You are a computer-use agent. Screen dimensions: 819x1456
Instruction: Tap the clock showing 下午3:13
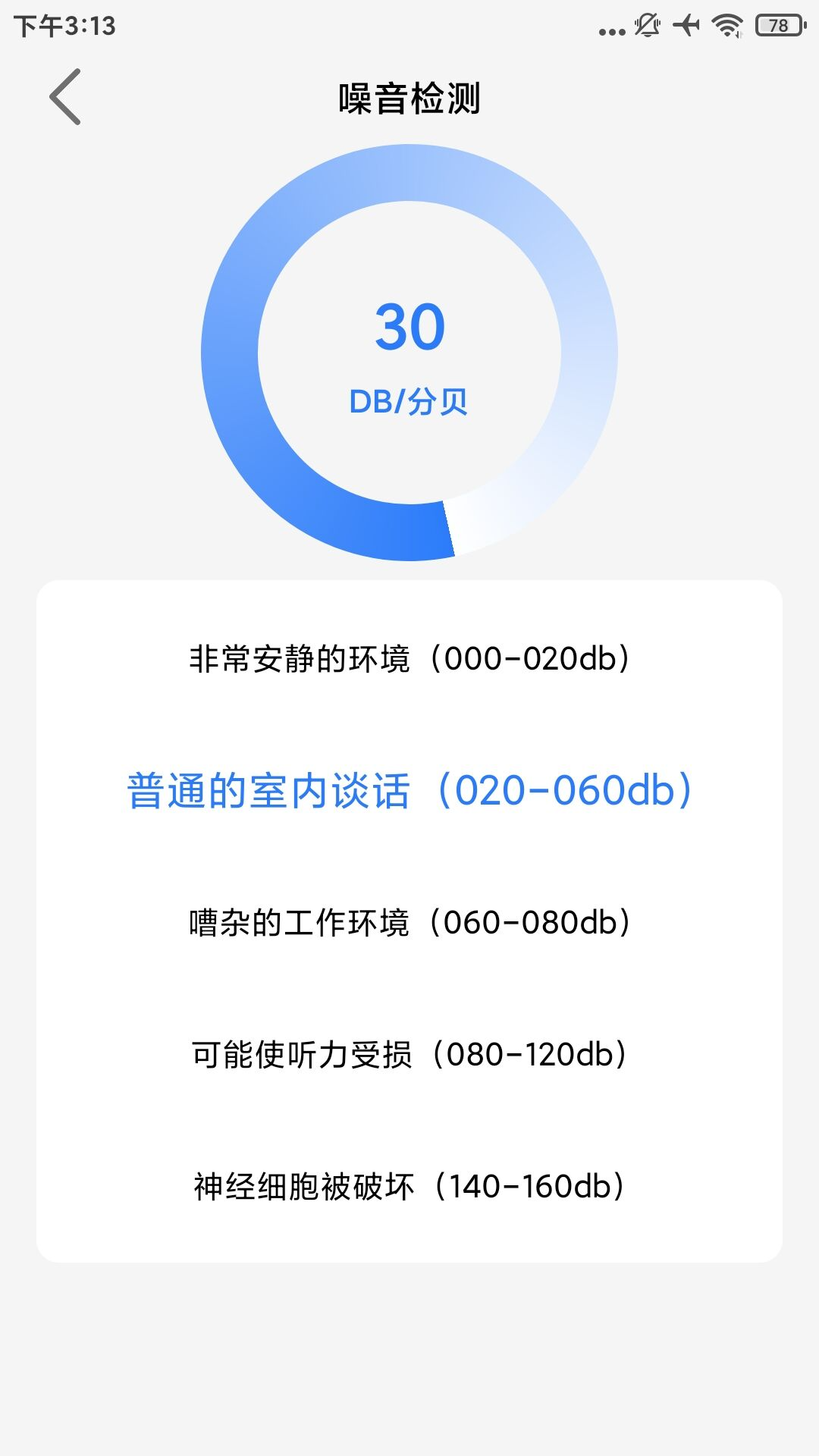(x=64, y=27)
